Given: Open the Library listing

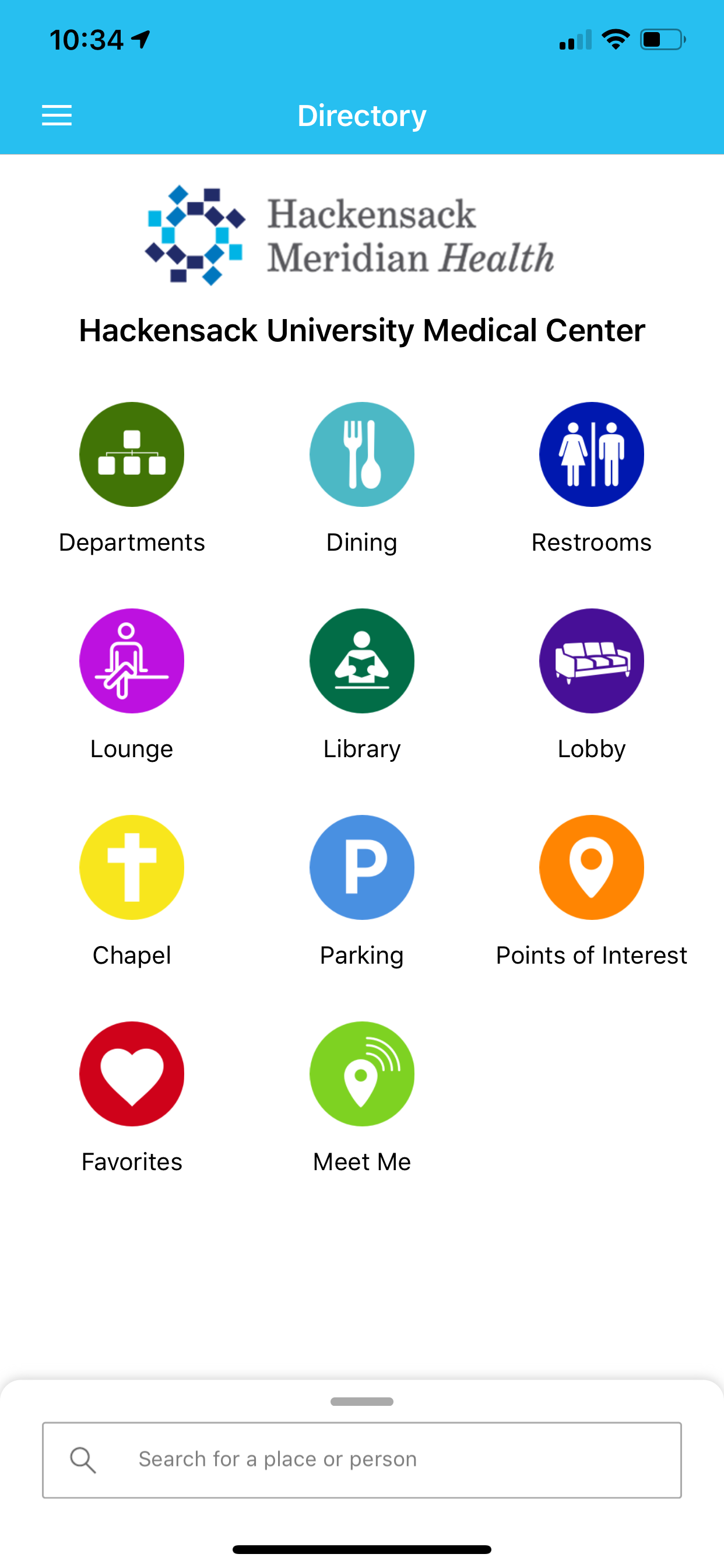Looking at the screenshot, I should click(362, 661).
